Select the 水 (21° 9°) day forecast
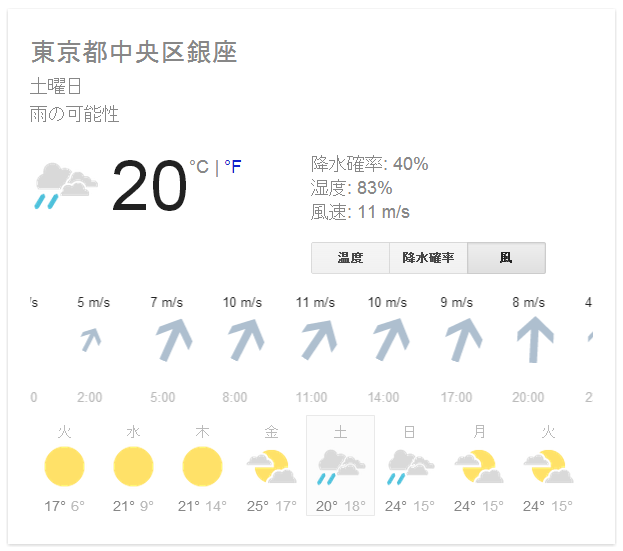The width and height of the screenshot is (623, 551). [x=133, y=466]
